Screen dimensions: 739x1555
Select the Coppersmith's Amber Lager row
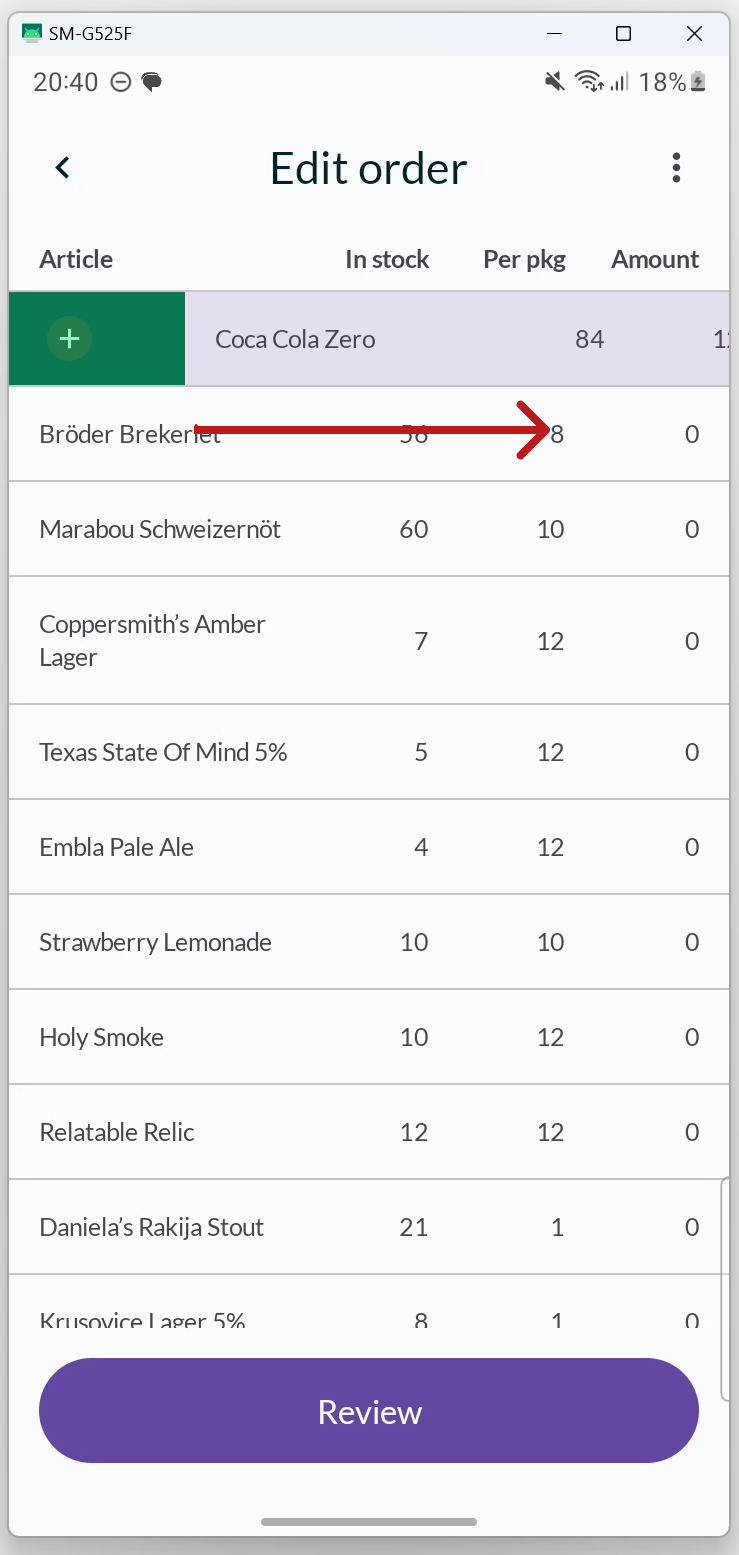point(369,640)
